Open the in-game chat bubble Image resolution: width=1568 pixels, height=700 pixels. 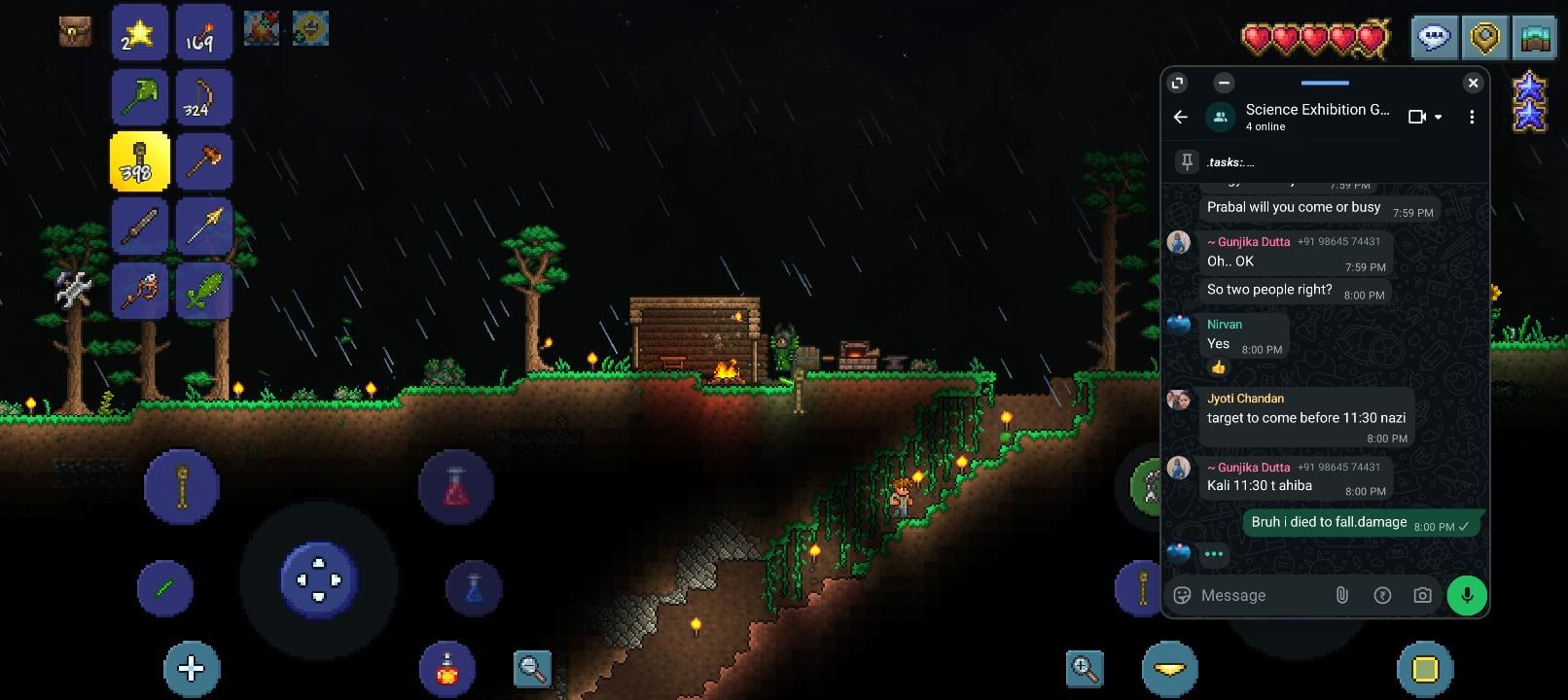pos(1434,39)
